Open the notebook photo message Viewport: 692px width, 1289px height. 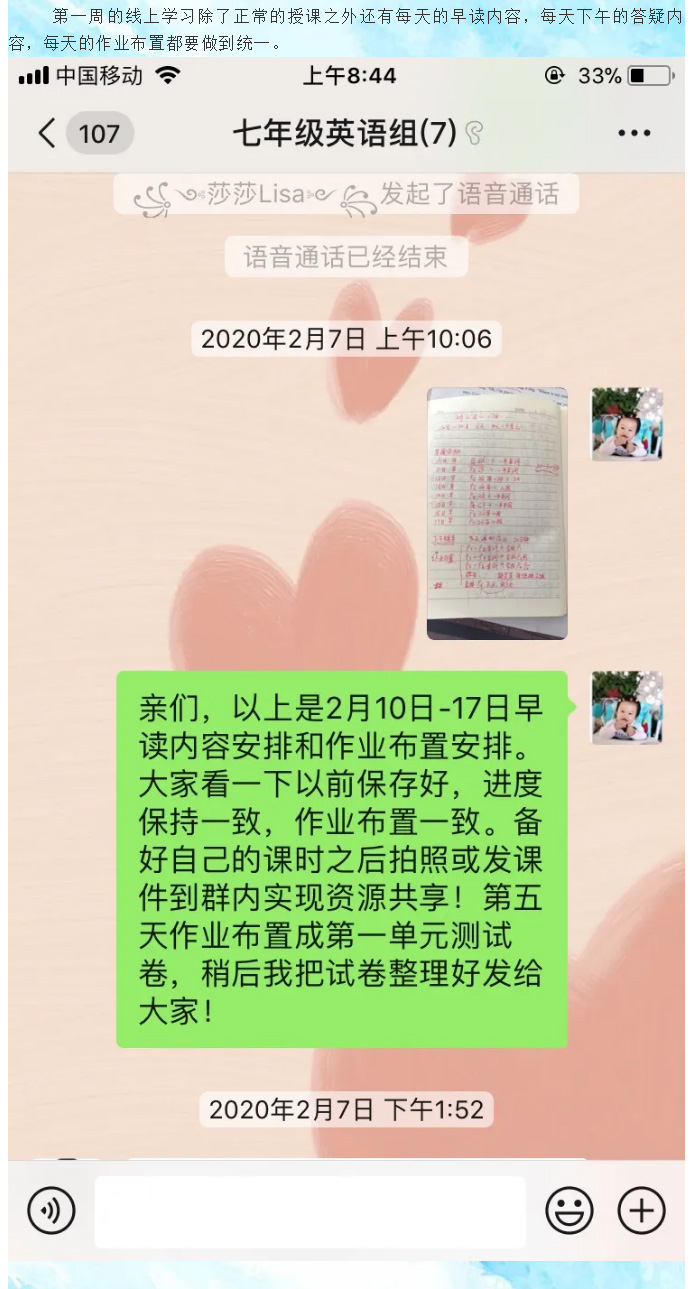(497, 513)
